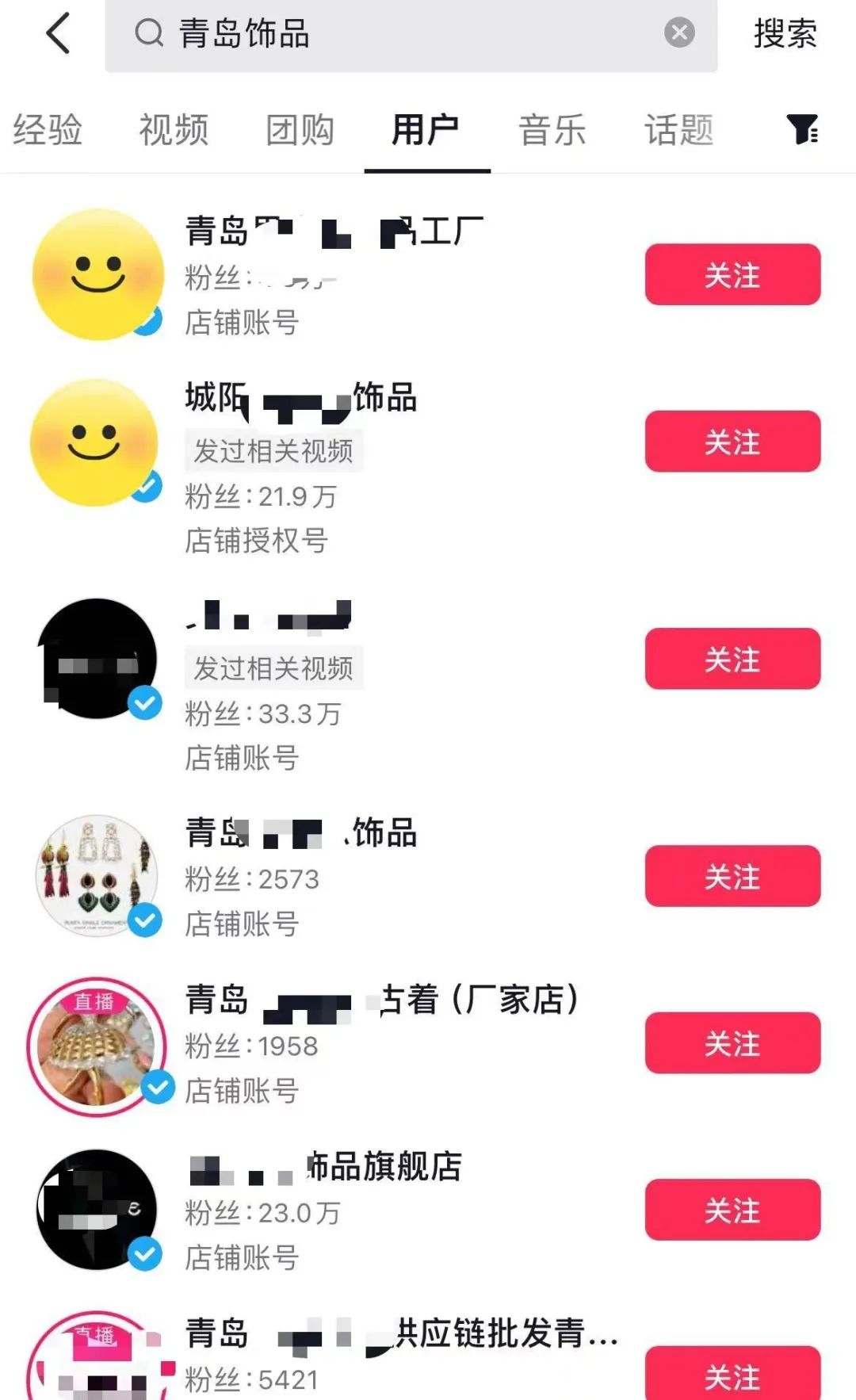The height and width of the screenshot is (1400, 856).
Task: Follow the 厂家店 account with 1958 fans
Action: (x=732, y=1043)
